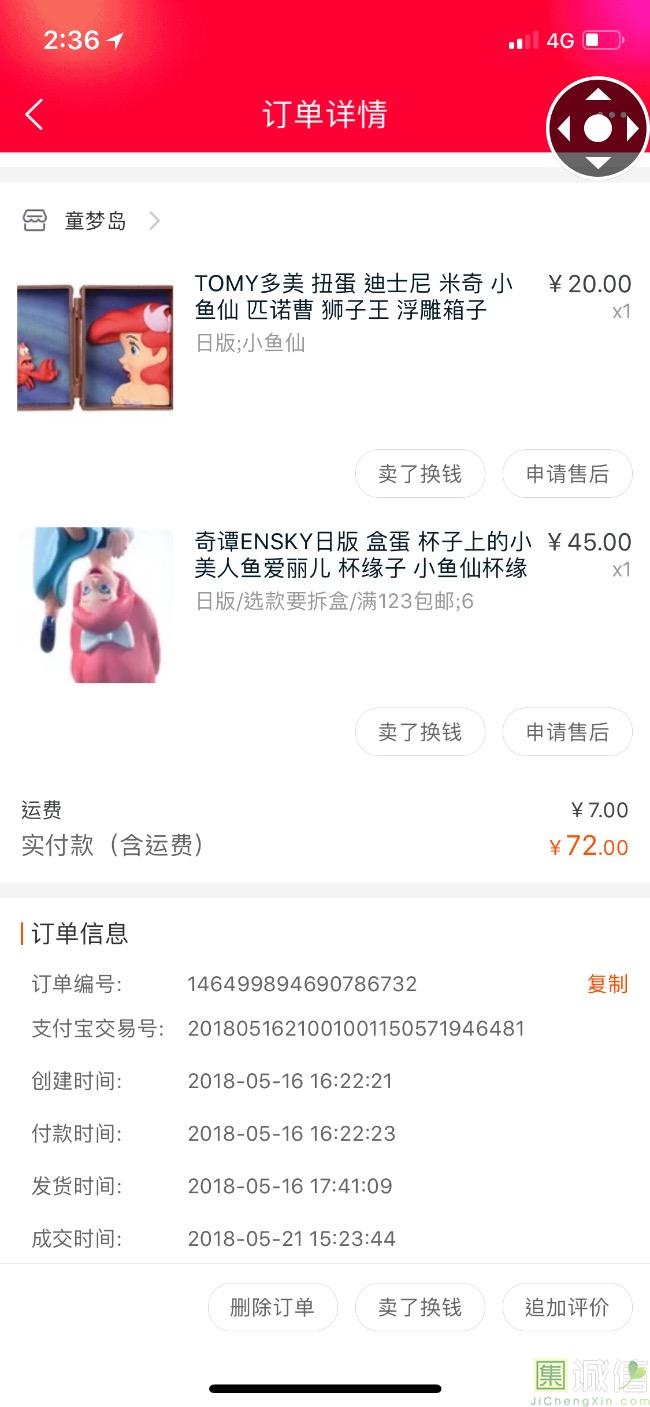Open the 童梦岛 shop page
This screenshot has height=1407, width=650.
click(x=95, y=221)
